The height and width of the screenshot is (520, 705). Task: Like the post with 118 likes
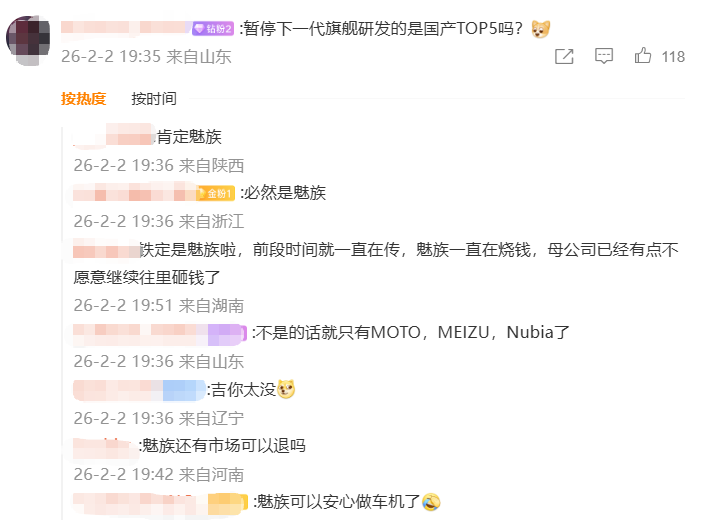click(x=643, y=57)
